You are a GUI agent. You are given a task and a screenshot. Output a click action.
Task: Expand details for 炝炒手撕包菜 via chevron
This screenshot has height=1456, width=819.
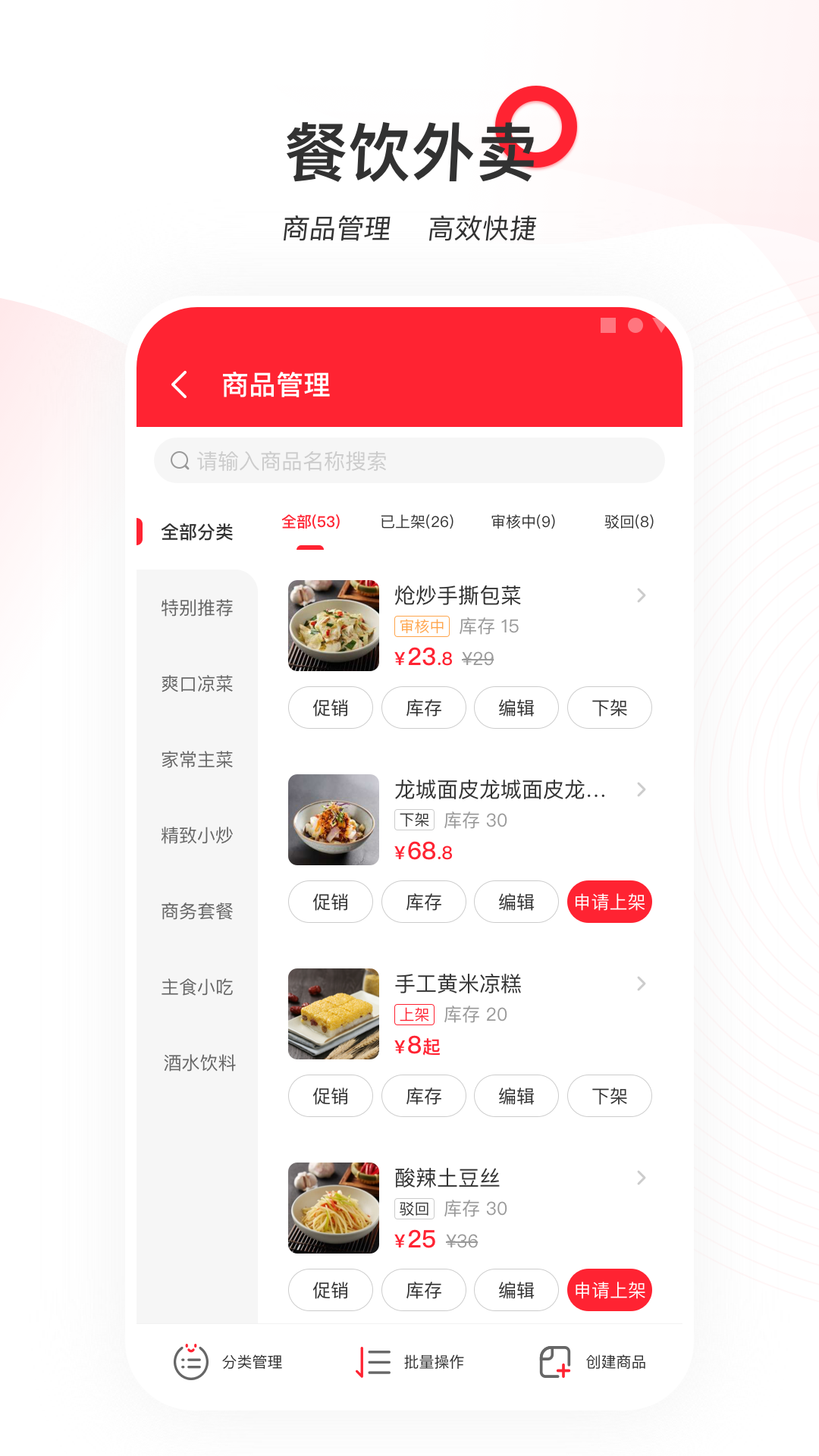642,596
